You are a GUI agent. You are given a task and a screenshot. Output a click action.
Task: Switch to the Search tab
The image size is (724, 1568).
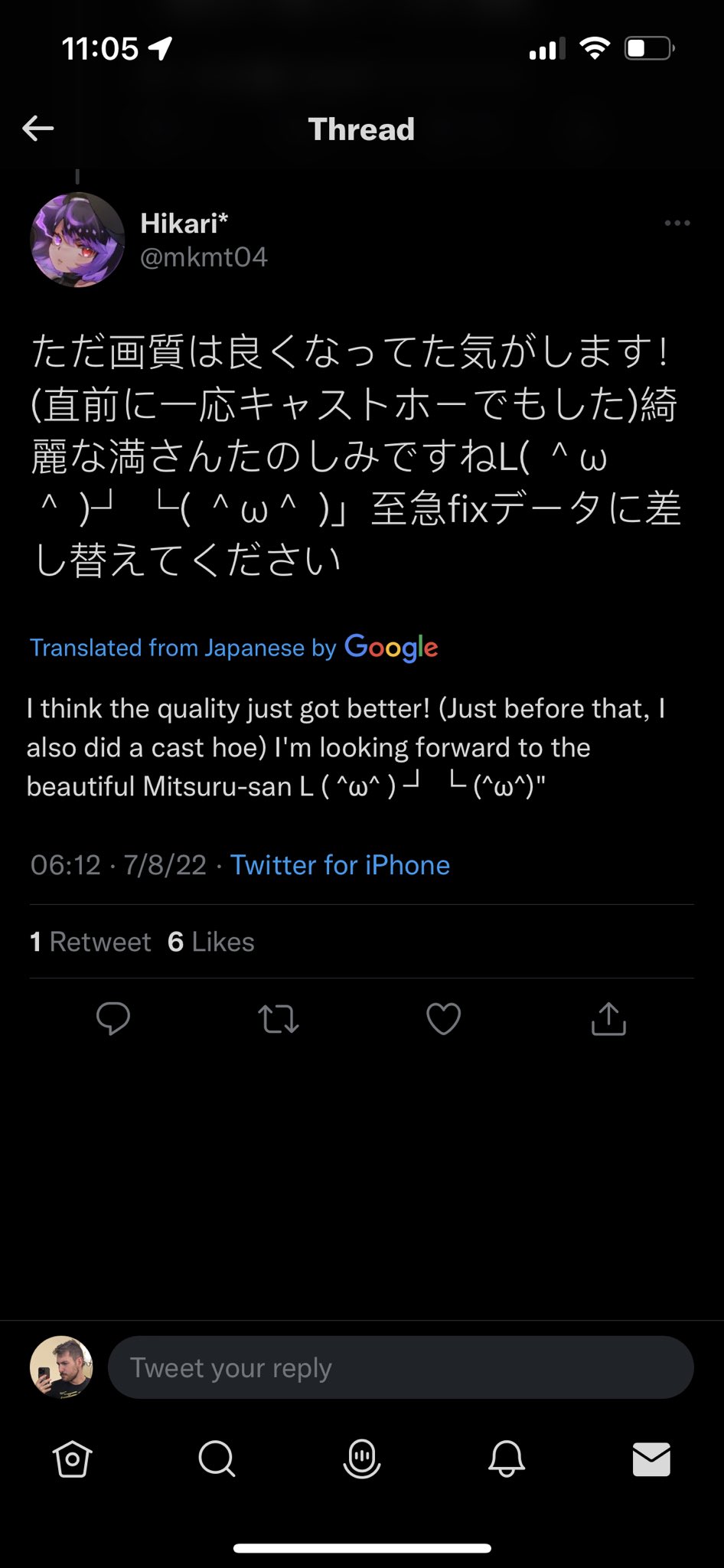pos(217,1459)
